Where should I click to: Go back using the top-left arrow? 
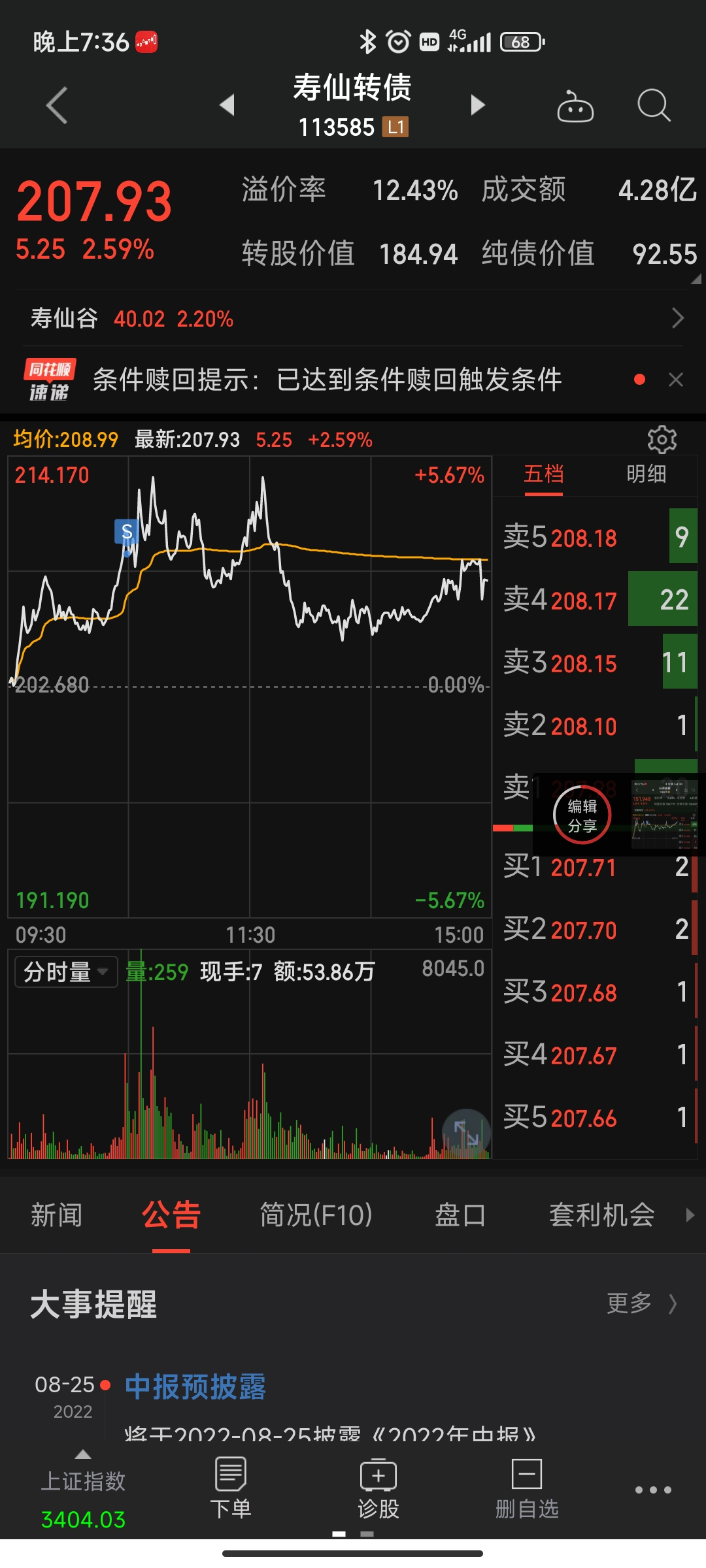pyautogui.click(x=57, y=105)
